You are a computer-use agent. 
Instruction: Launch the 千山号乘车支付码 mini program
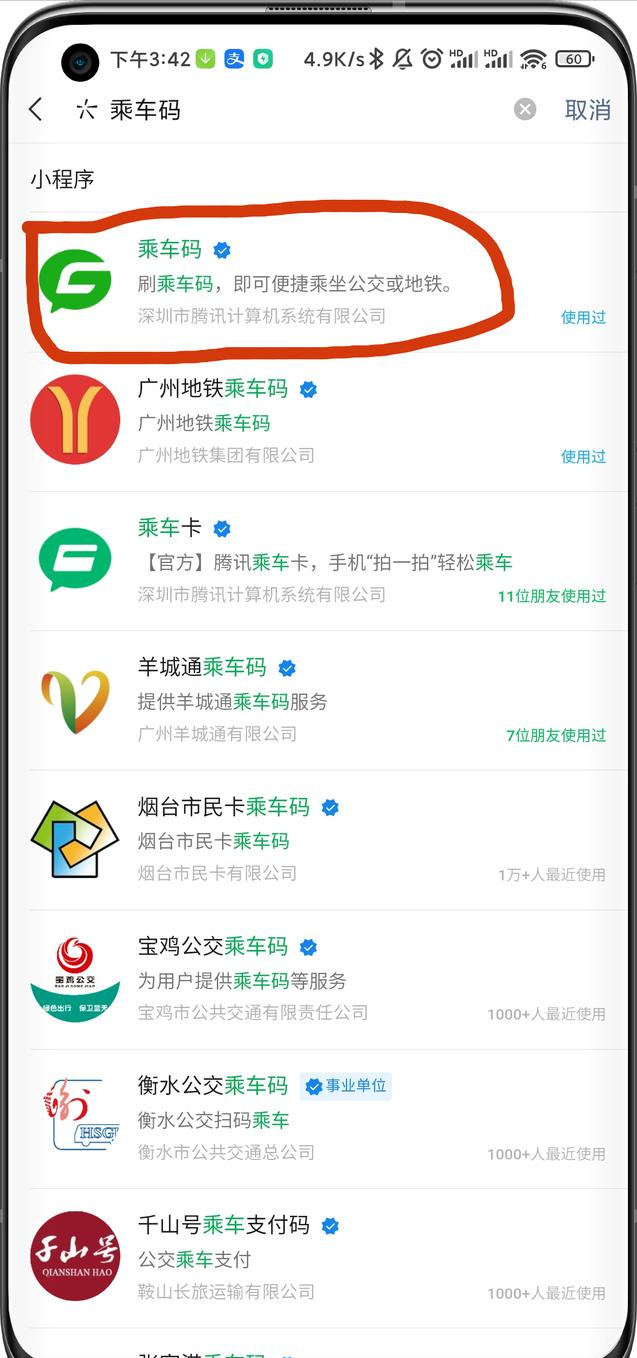(300, 1257)
